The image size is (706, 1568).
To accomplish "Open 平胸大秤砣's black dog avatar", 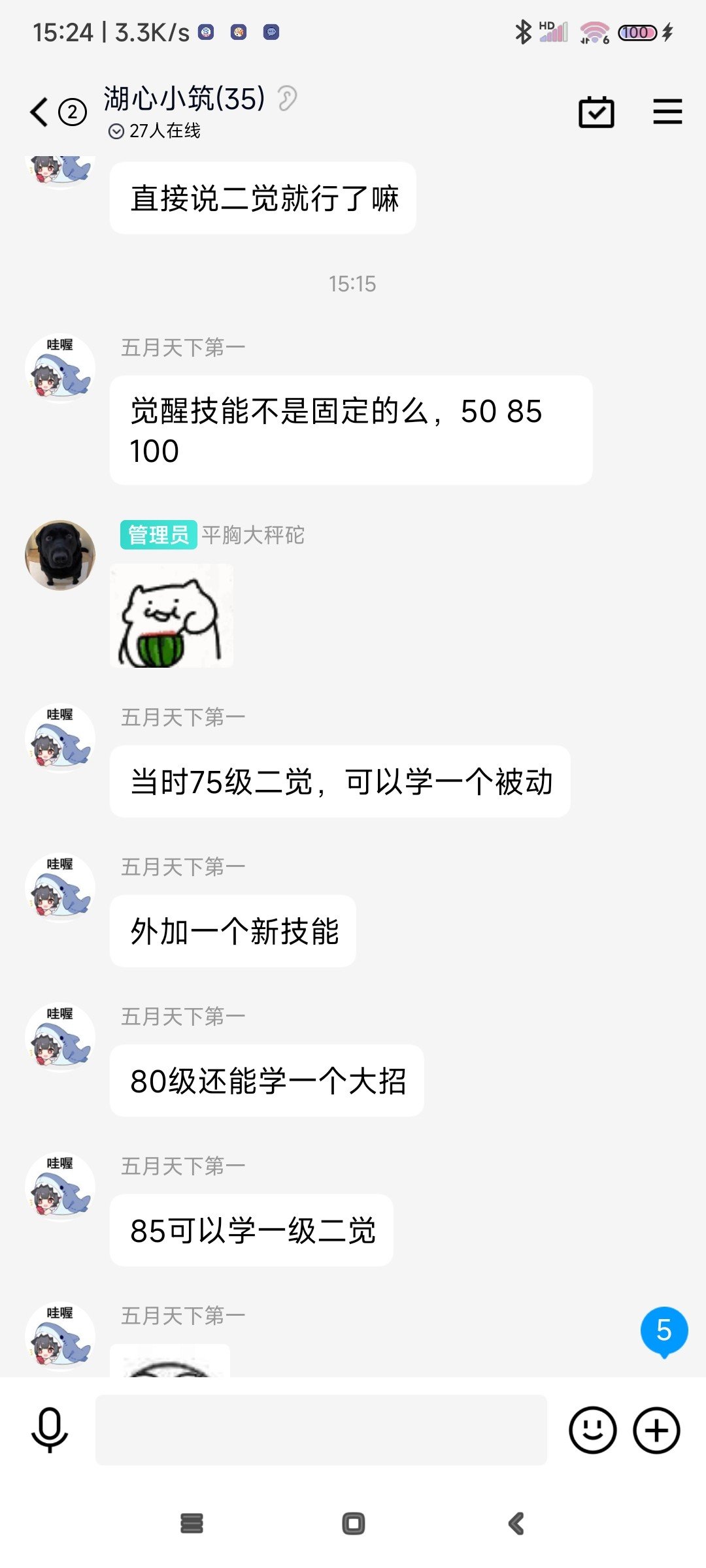I will pyautogui.click(x=60, y=555).
